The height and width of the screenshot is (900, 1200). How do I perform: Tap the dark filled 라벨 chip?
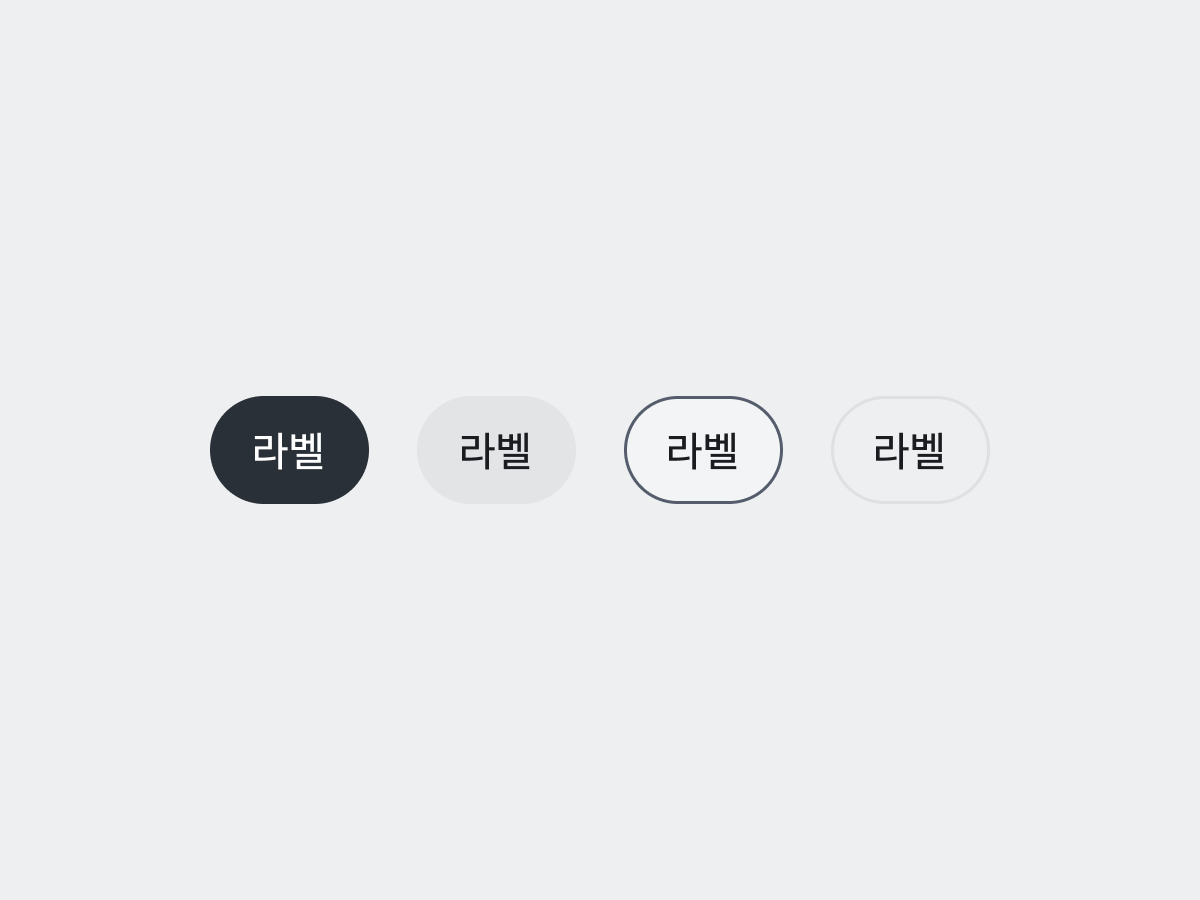289,450
